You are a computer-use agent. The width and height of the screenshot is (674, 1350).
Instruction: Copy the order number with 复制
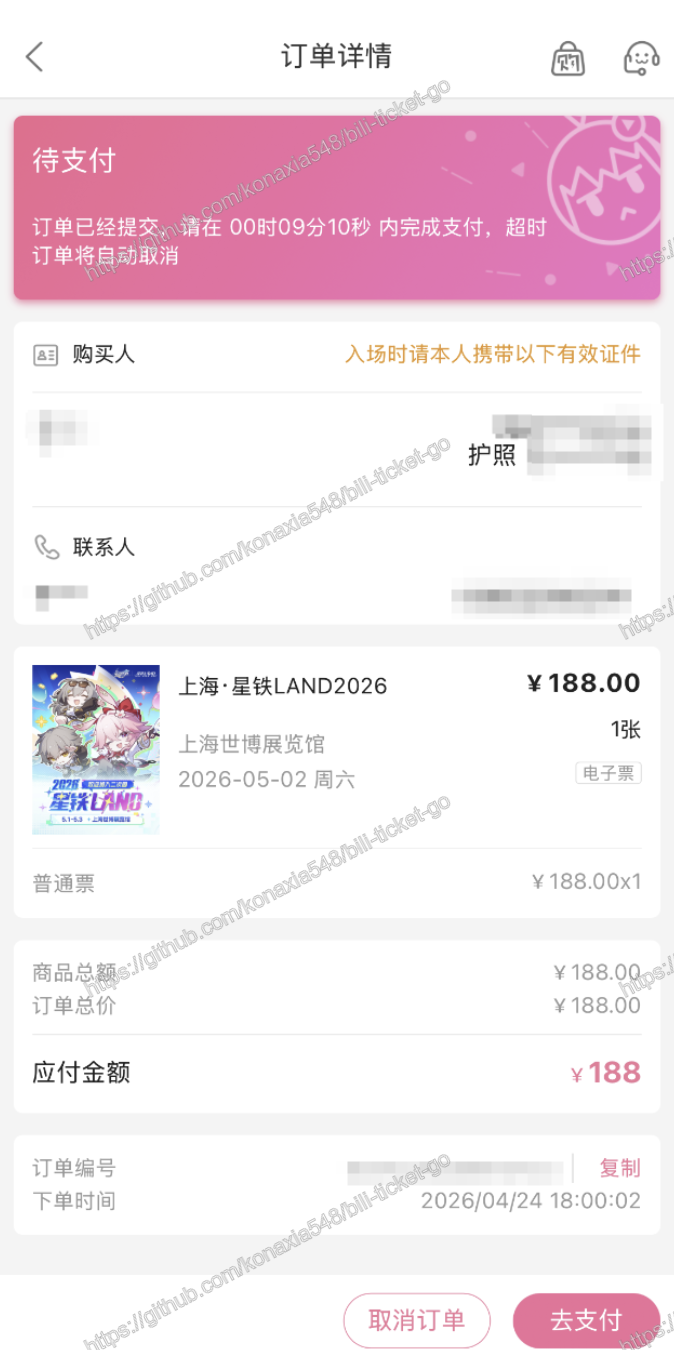click(620, 1168)
